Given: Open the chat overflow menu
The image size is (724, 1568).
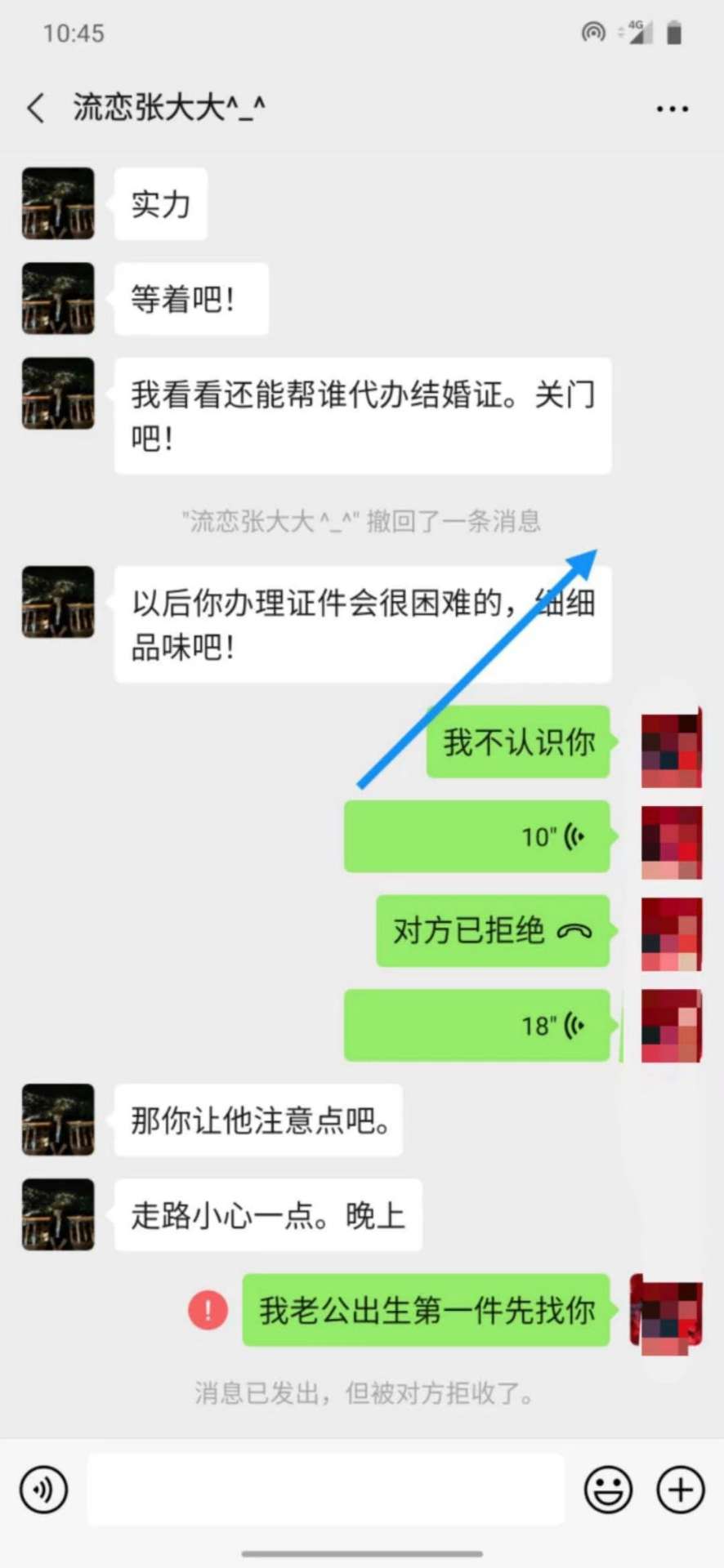Looking at the screenshot, I should (x=672, y=109).
